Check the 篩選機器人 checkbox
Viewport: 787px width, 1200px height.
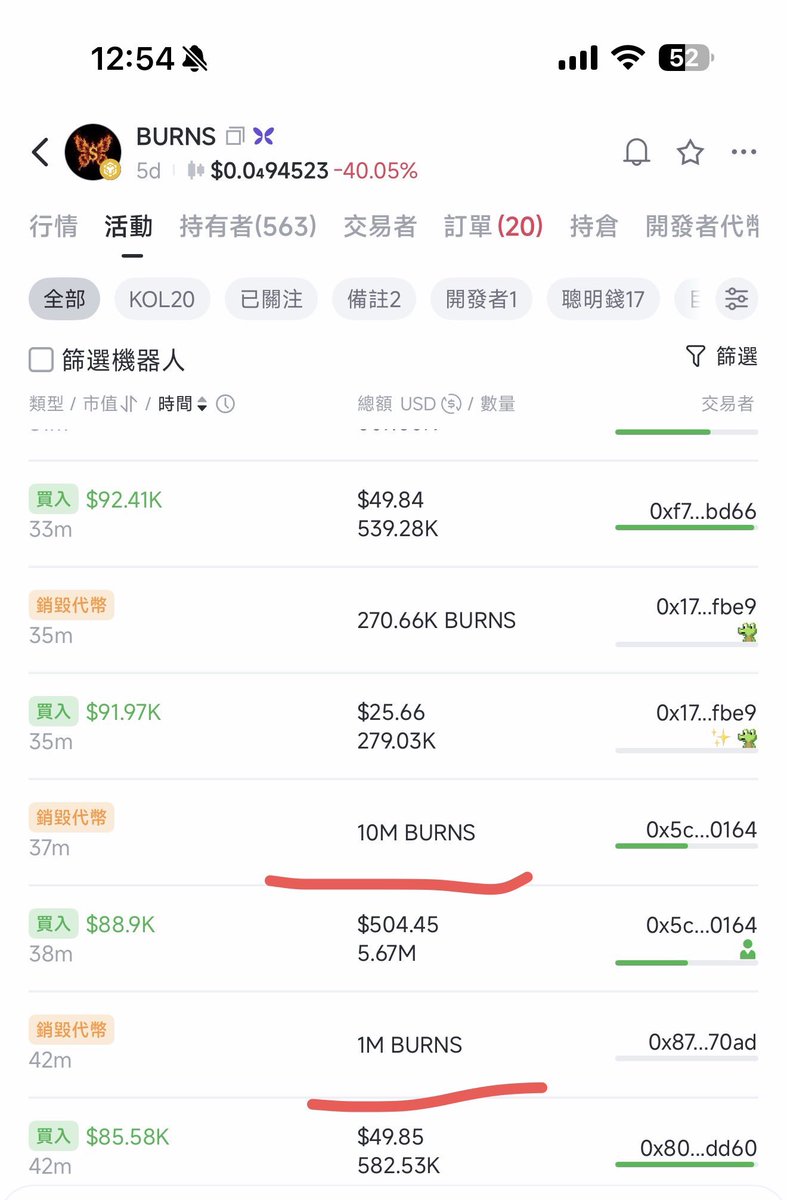coord(41,360)
